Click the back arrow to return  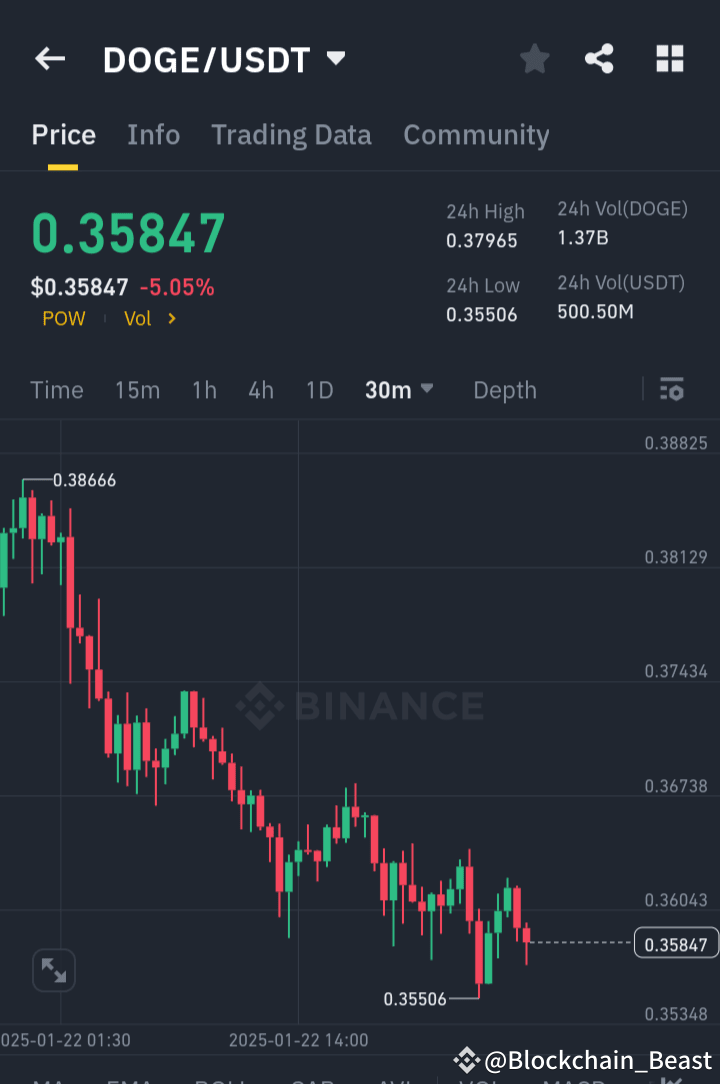[x=49, y=58]
